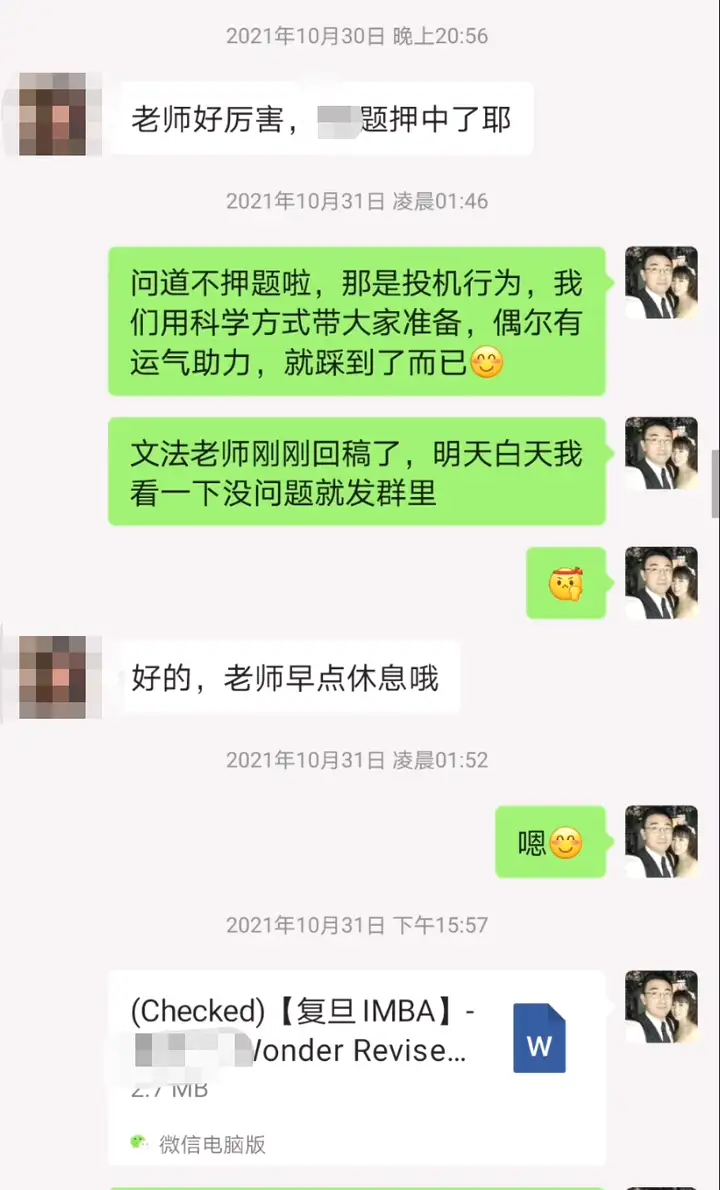The height and width of the screenshot is (1190, 720).
Task: Tap the avatar next to the 嗯 reply
Action: [x=661, y=841]
